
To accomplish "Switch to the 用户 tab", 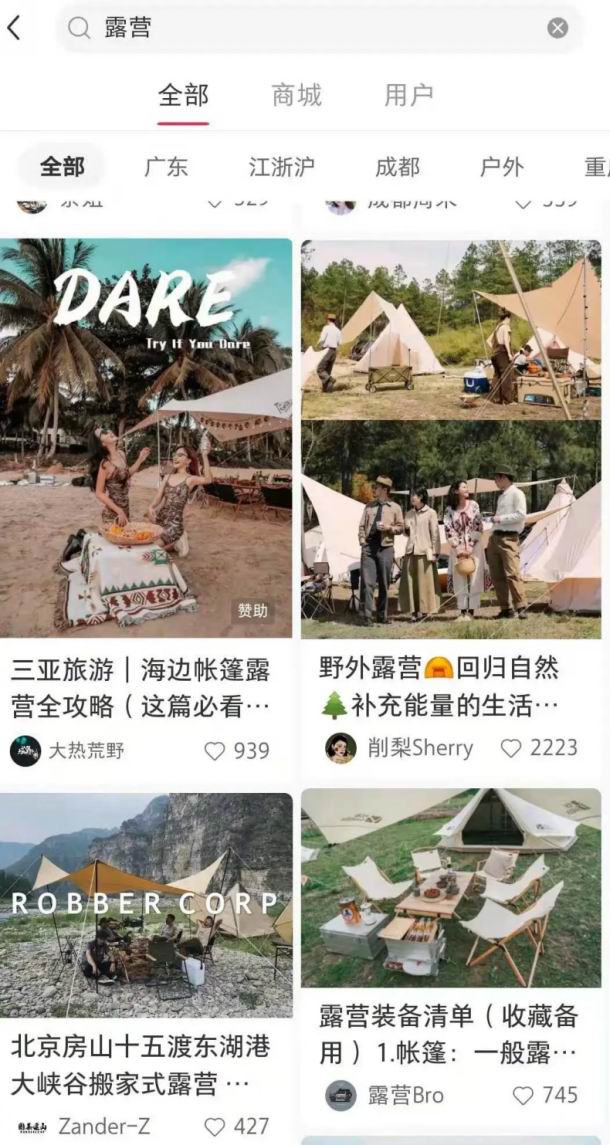I will [408, 96].
